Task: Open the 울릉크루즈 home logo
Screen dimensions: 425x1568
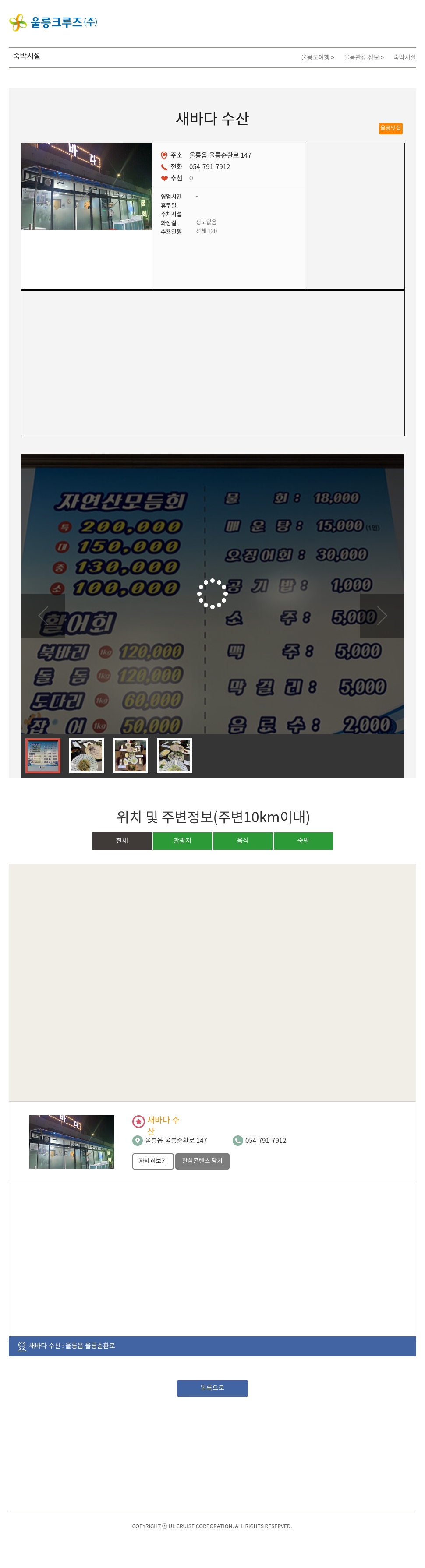Action: (x=53, y=22)
